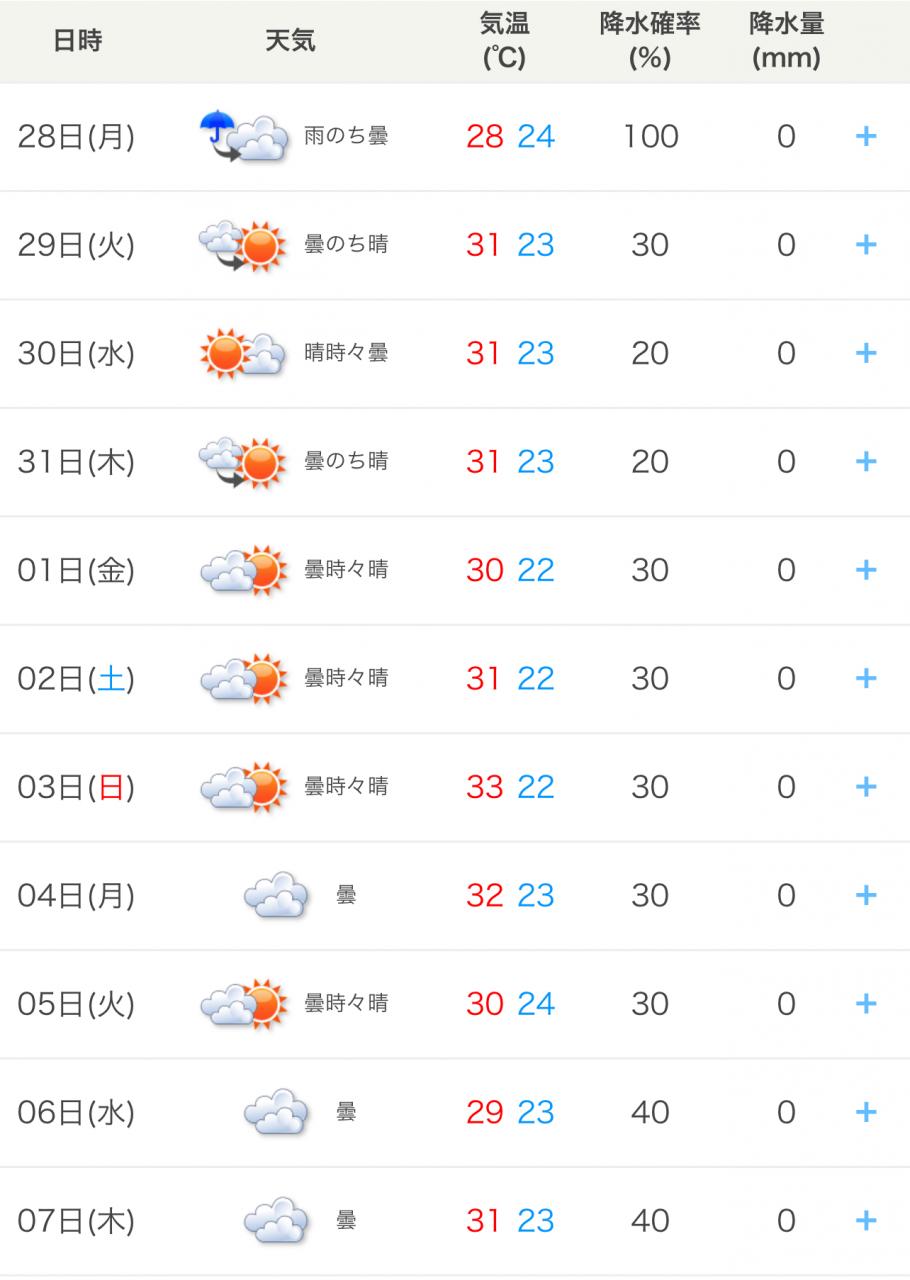Open details for 07日(木)
The width and height of the screenshot is (910, 1280).
(x=866, y=1221)
